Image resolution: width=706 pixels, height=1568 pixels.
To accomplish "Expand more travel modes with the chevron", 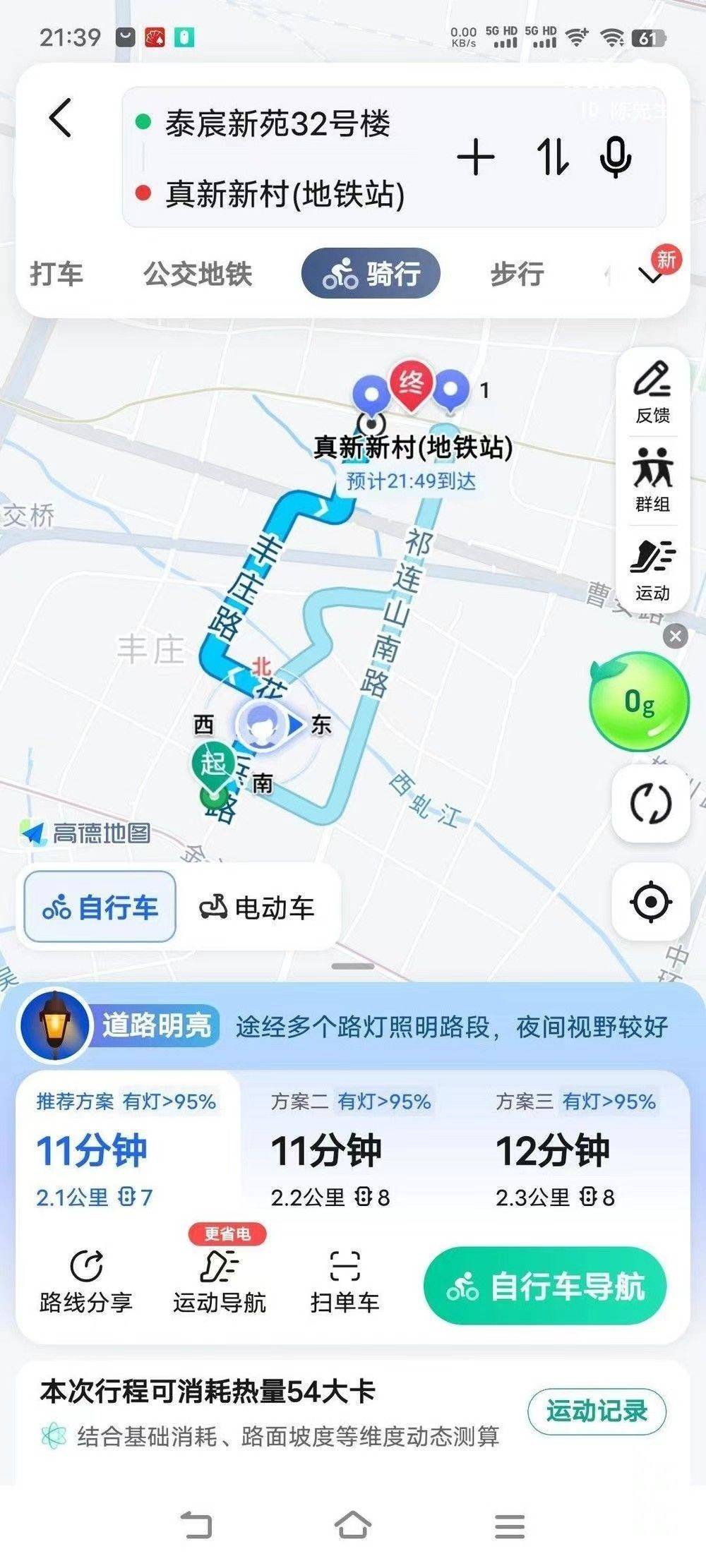I will tap(651, 275).
